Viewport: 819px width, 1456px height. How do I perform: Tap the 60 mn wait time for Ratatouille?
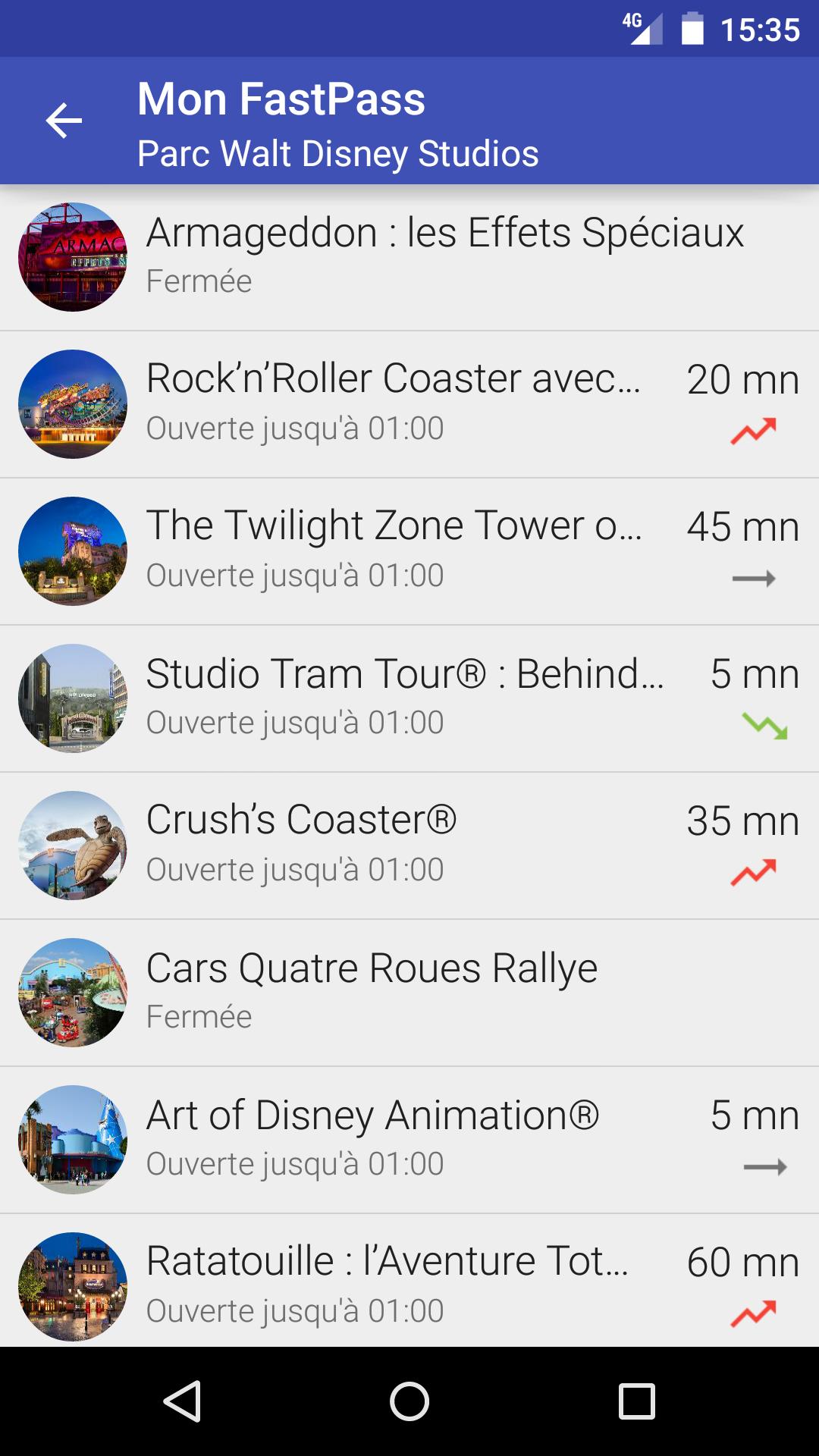pyautogui.click(x=743, y=1261)
